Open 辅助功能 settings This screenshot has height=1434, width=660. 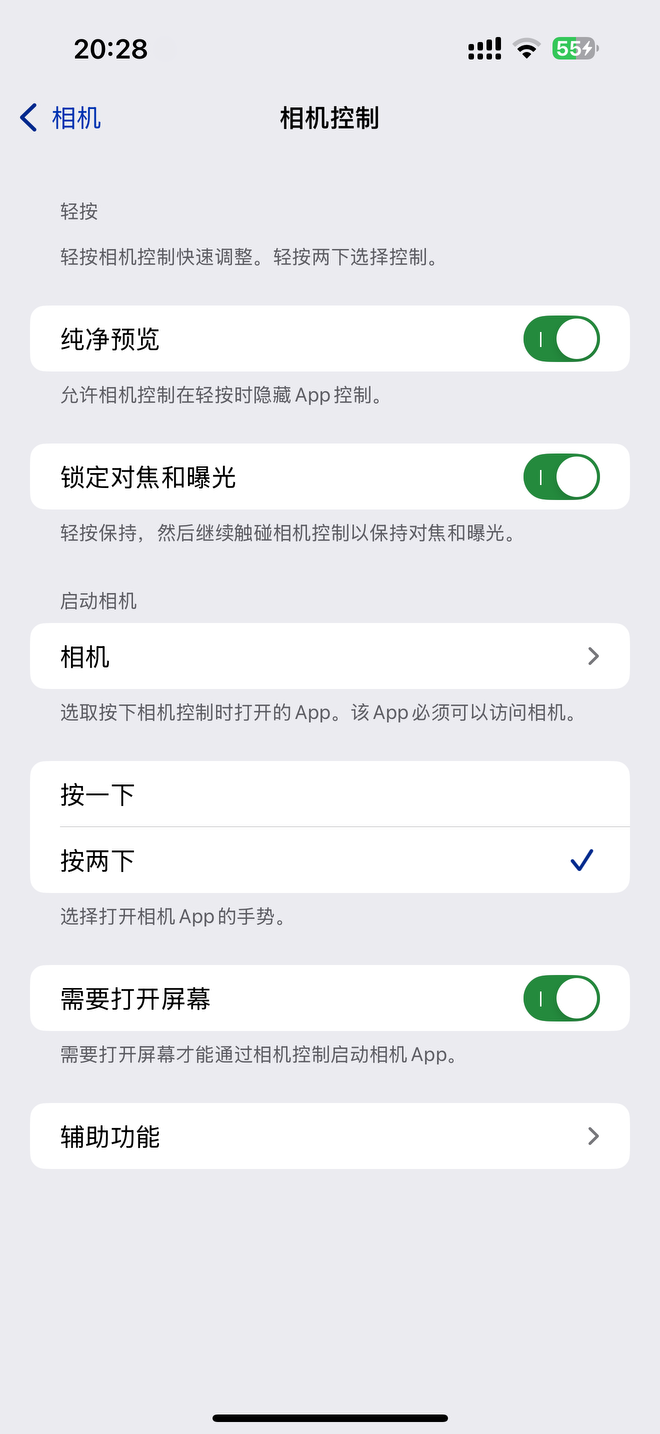330,1136
